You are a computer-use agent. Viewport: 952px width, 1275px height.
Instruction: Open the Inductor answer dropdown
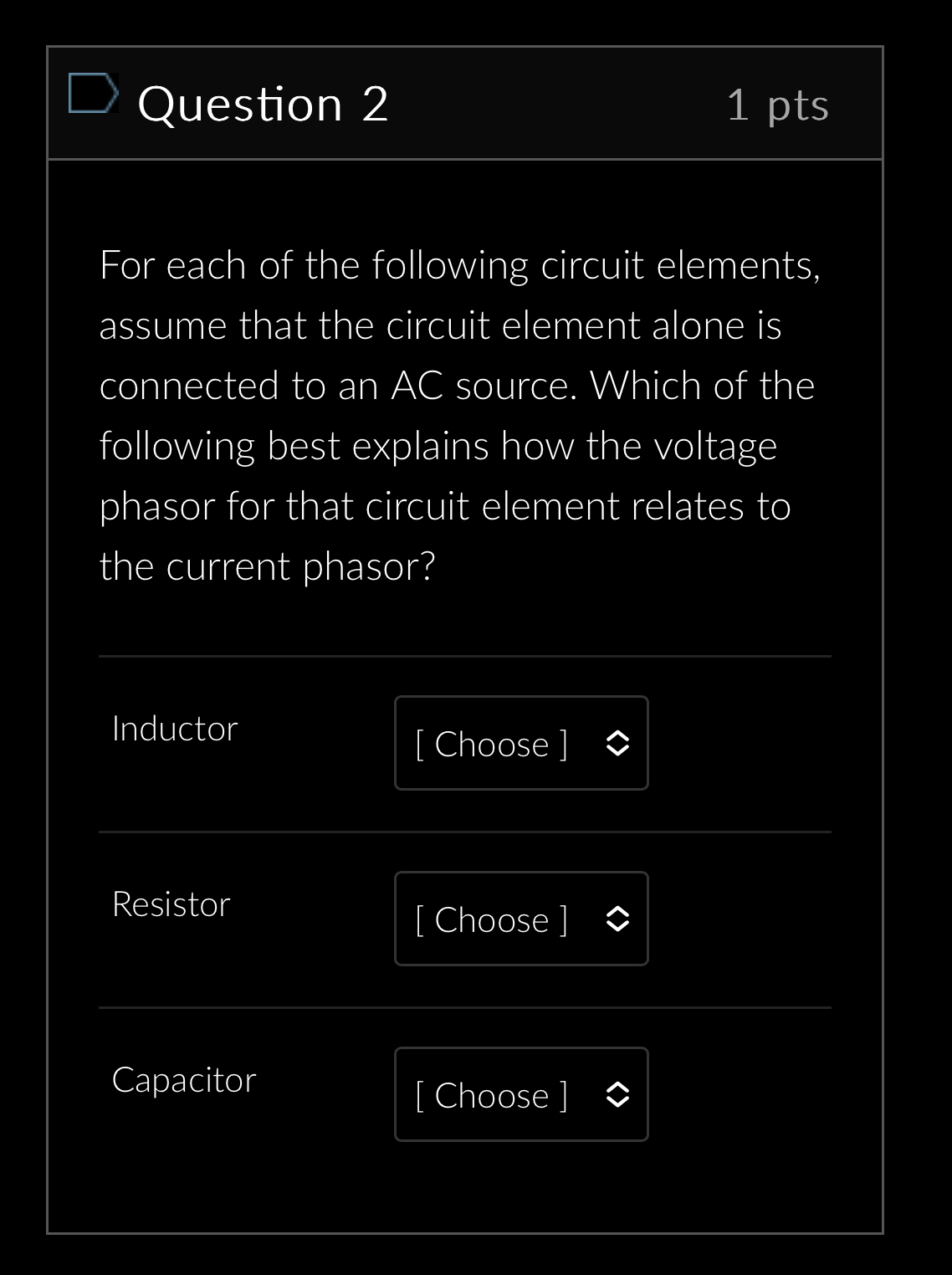coord(521,743)
